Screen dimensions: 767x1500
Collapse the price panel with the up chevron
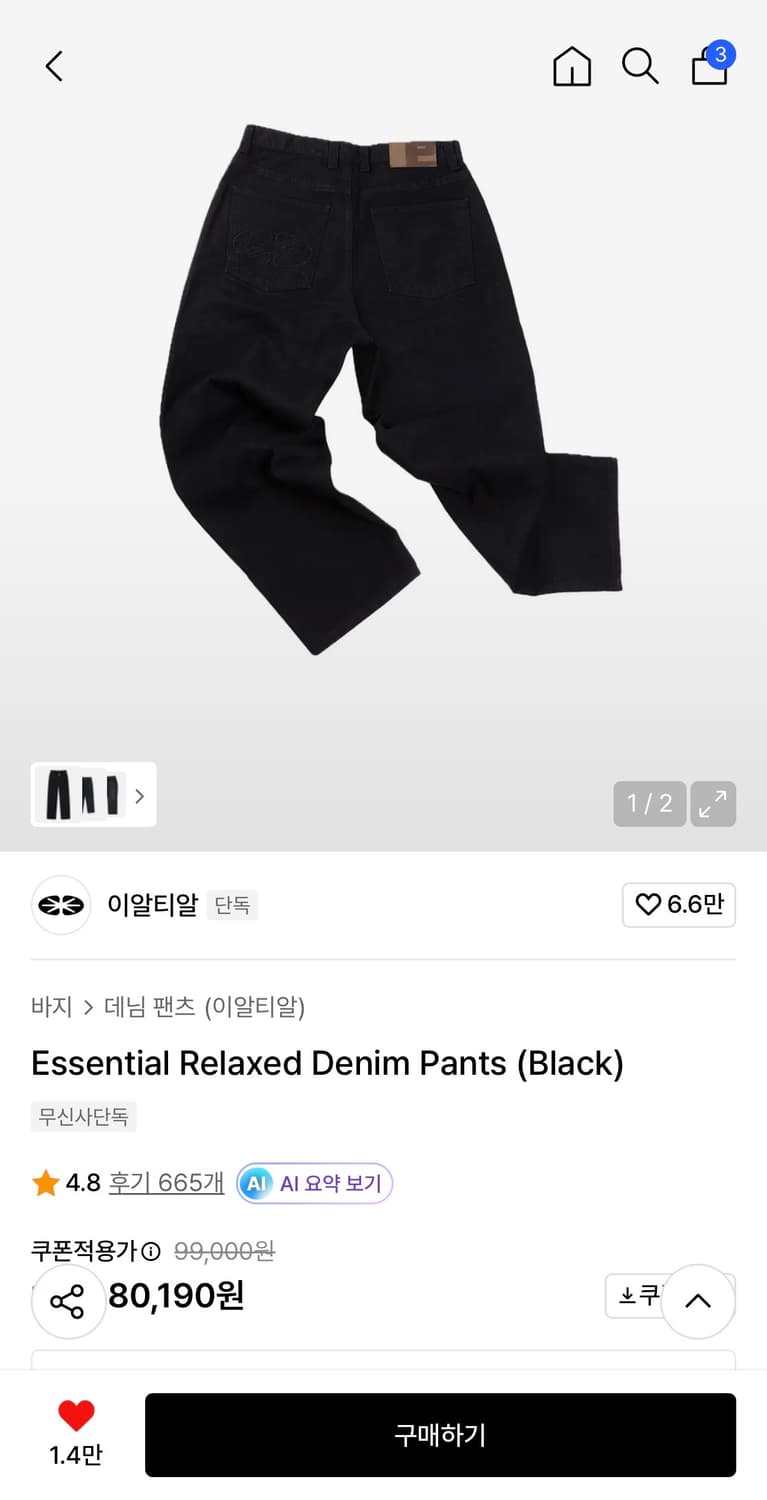tap(698, 1301)
